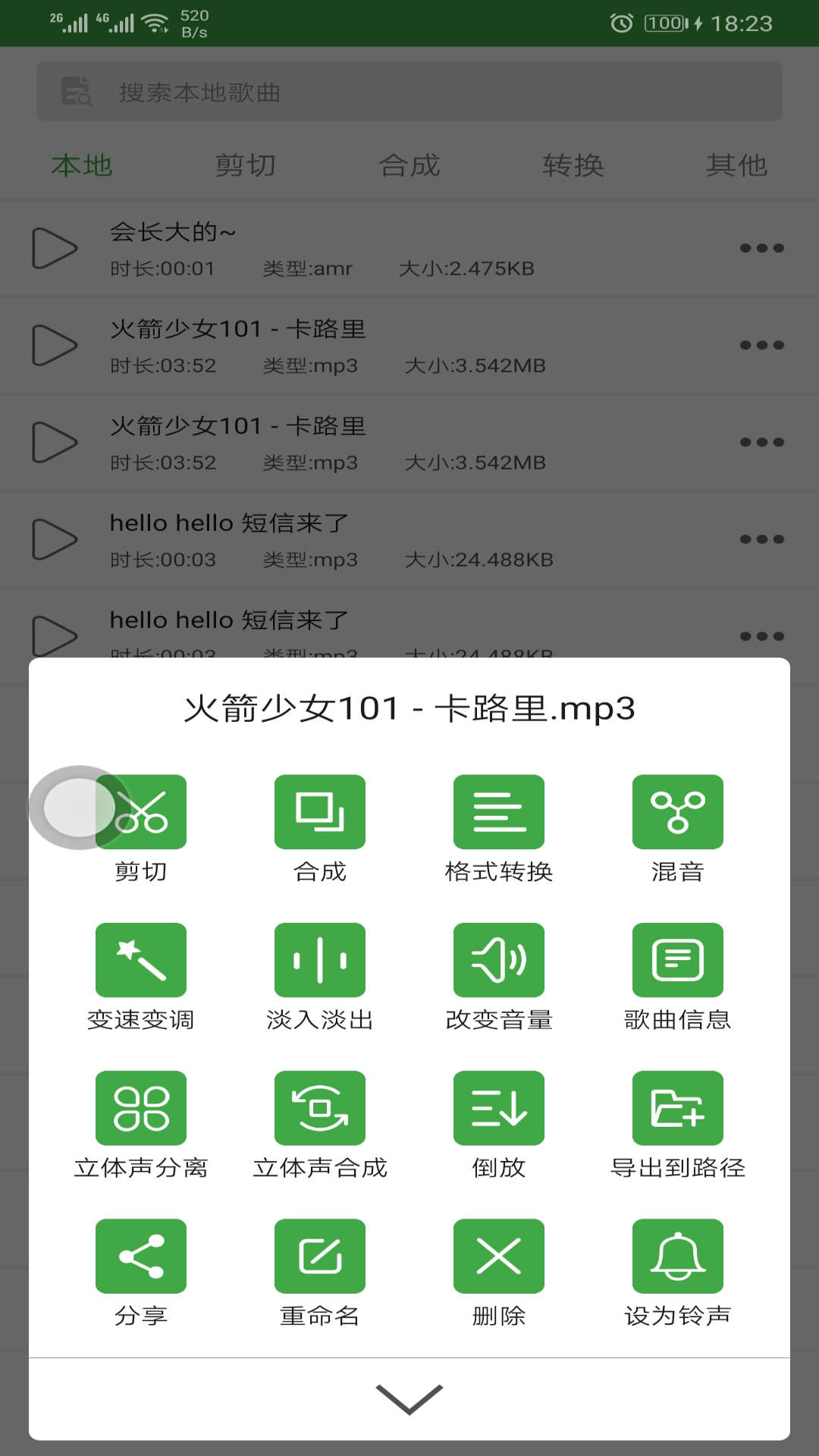
Task: Open the 合成 (merge) tool
Action: point(320,811)
